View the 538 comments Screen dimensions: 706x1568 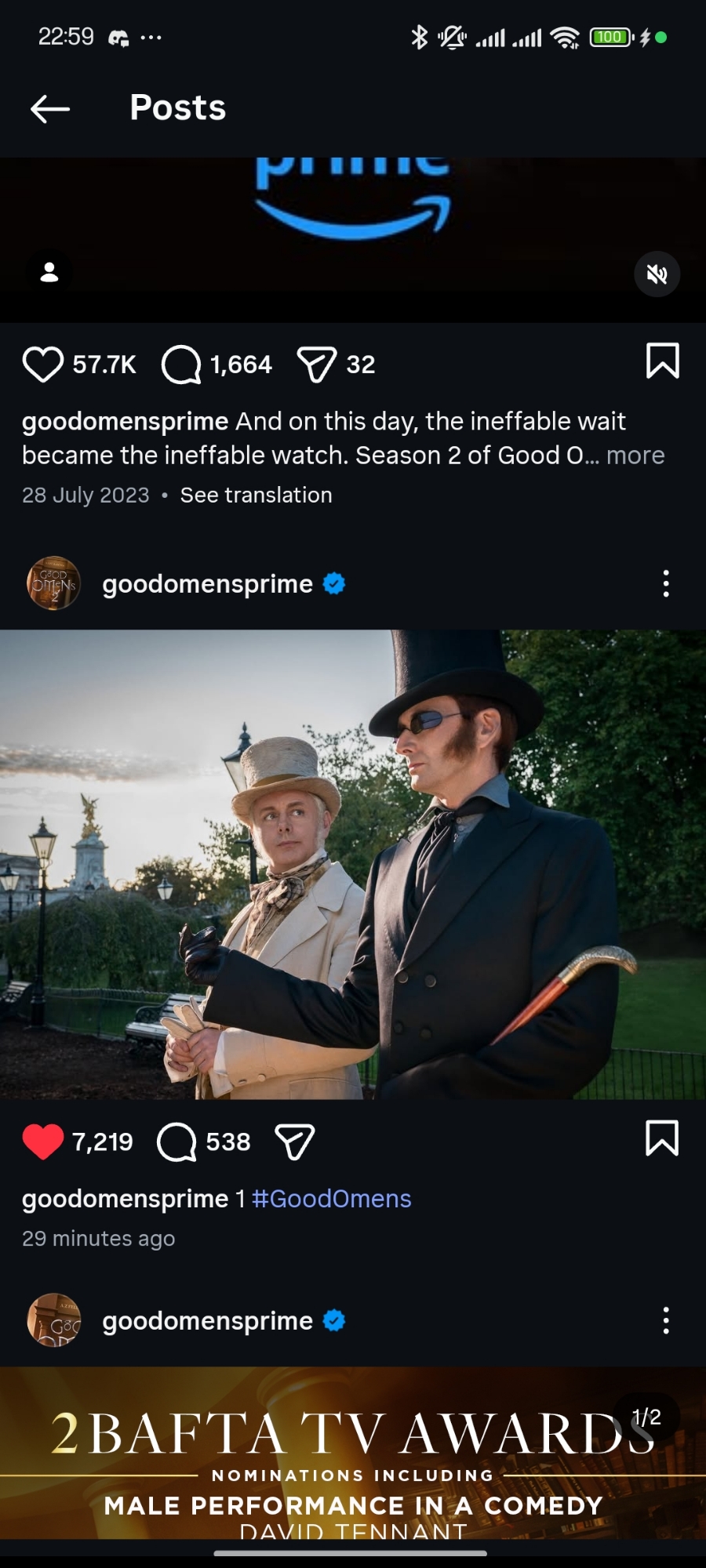(177, 1142)
